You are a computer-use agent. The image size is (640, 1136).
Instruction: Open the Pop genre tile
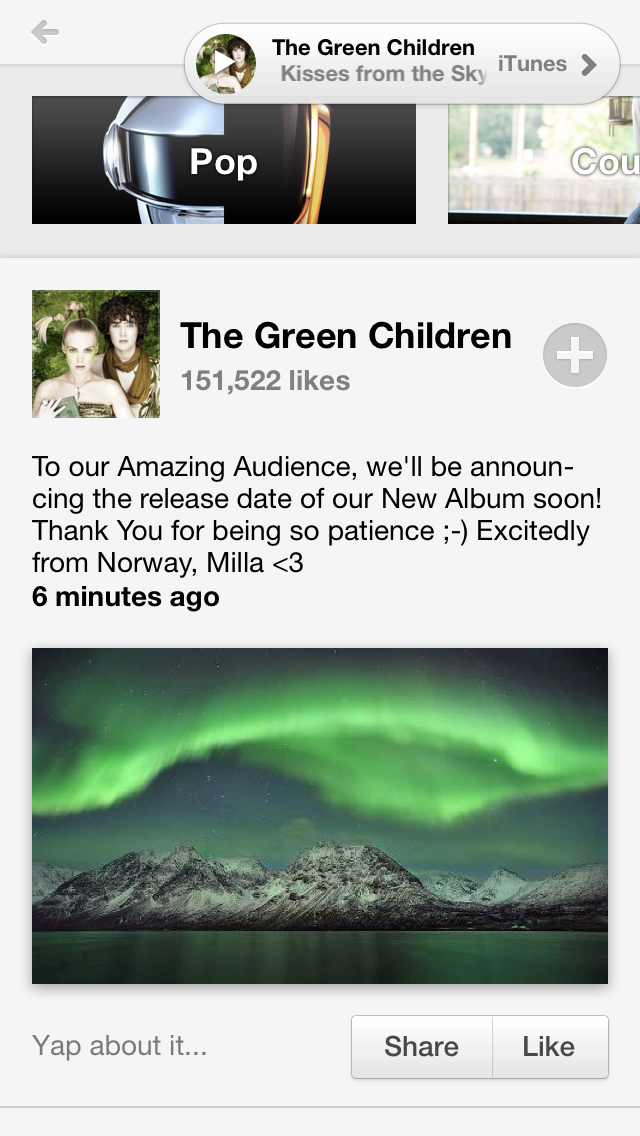224,161
